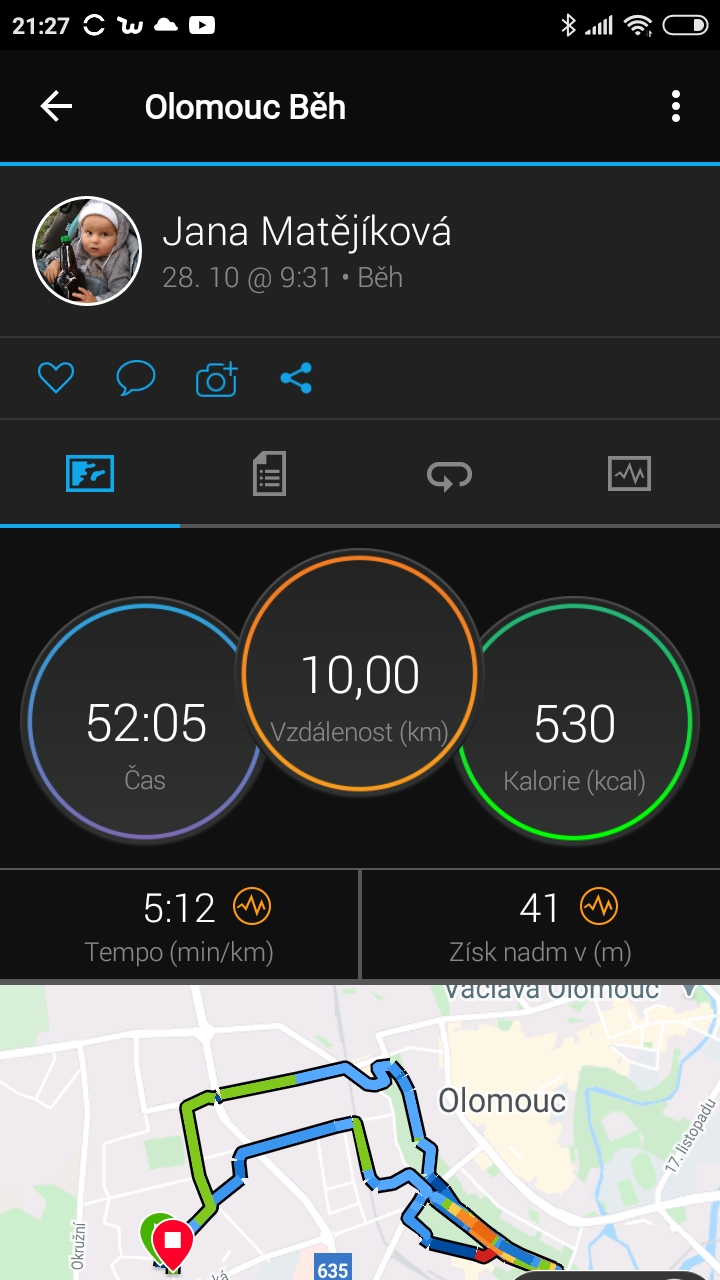The height and width of the screenshot is (1280, 720).
Task: Open the comments bubble icon
Action: pos(136,378)
